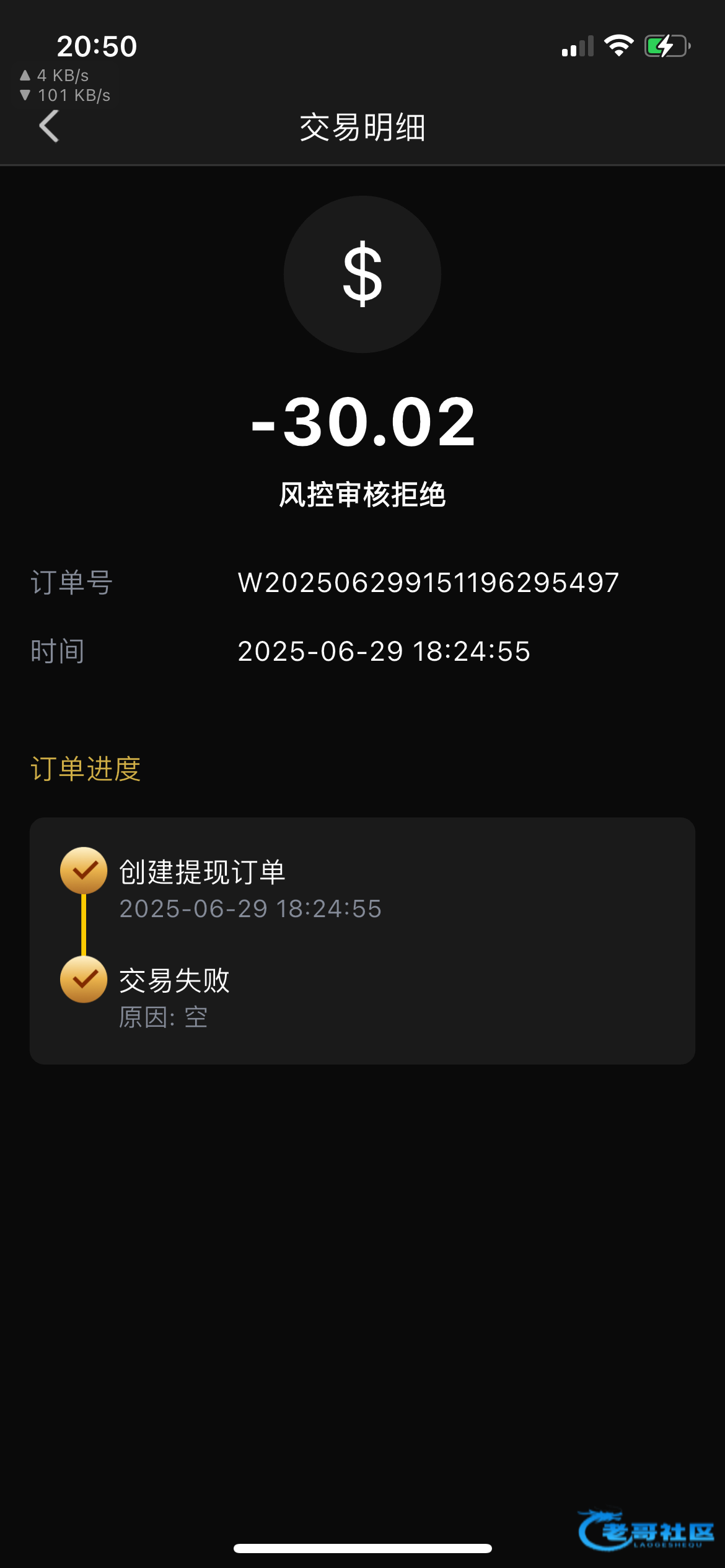Go back from the transaction details page

[49, 127]
